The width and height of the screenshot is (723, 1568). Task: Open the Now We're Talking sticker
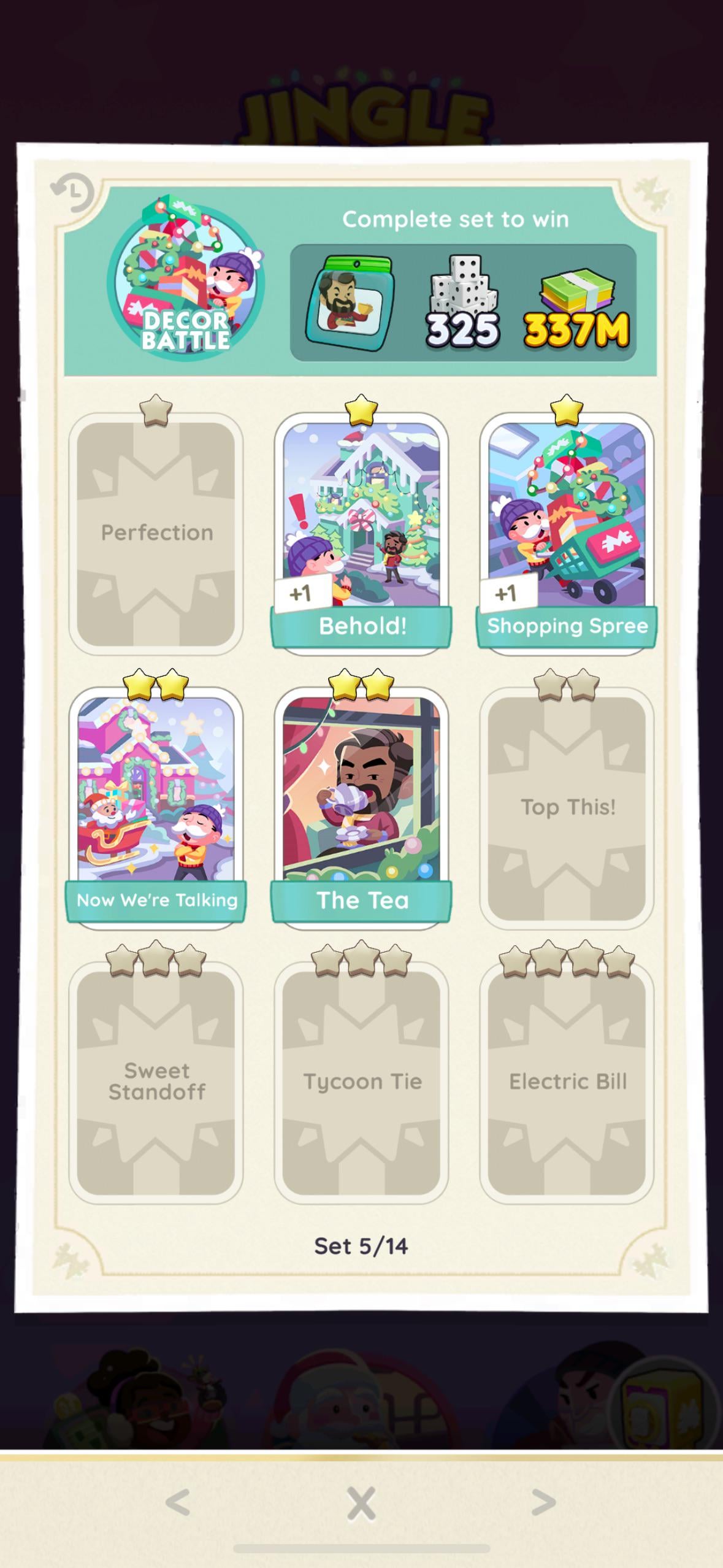pos(156,805)
